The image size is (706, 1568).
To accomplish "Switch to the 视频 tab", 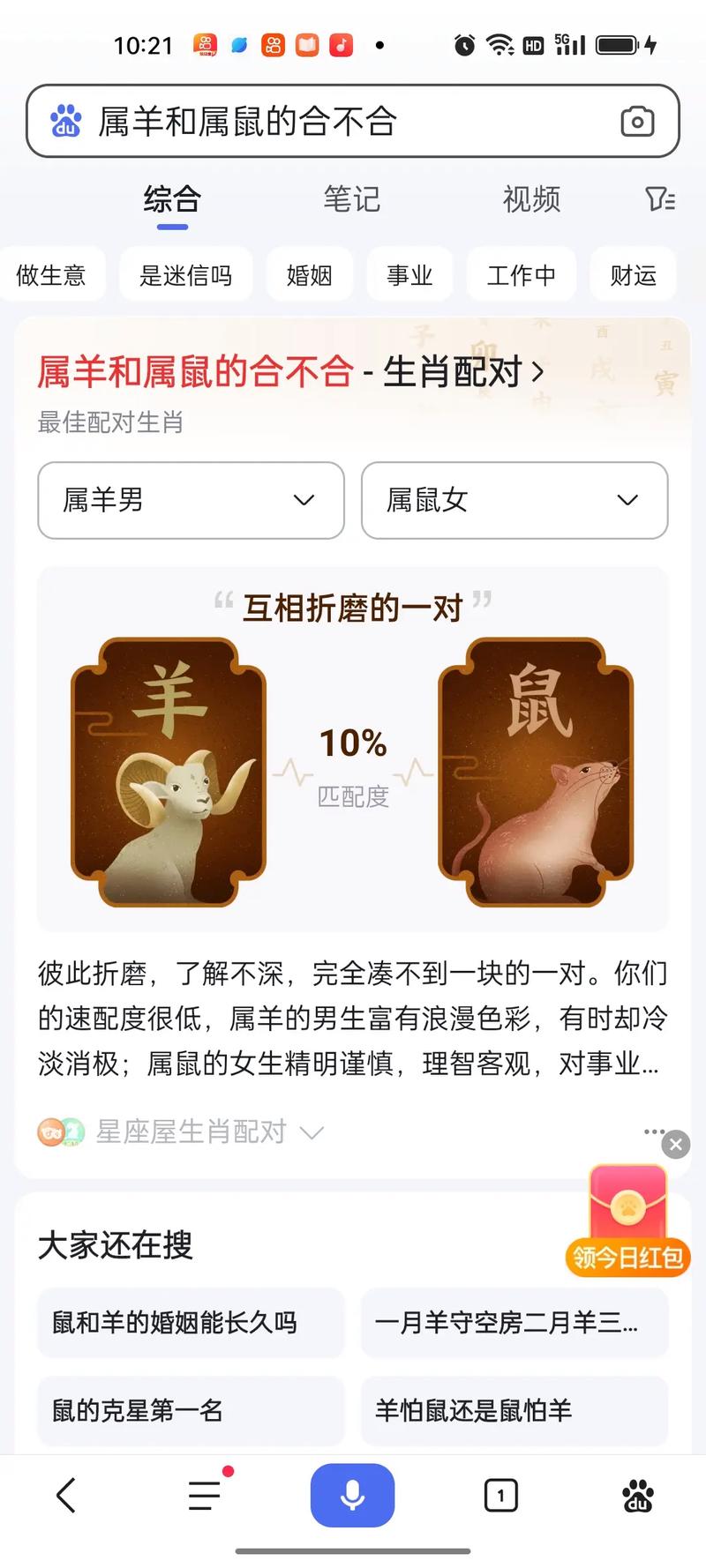I will point(531,199).
